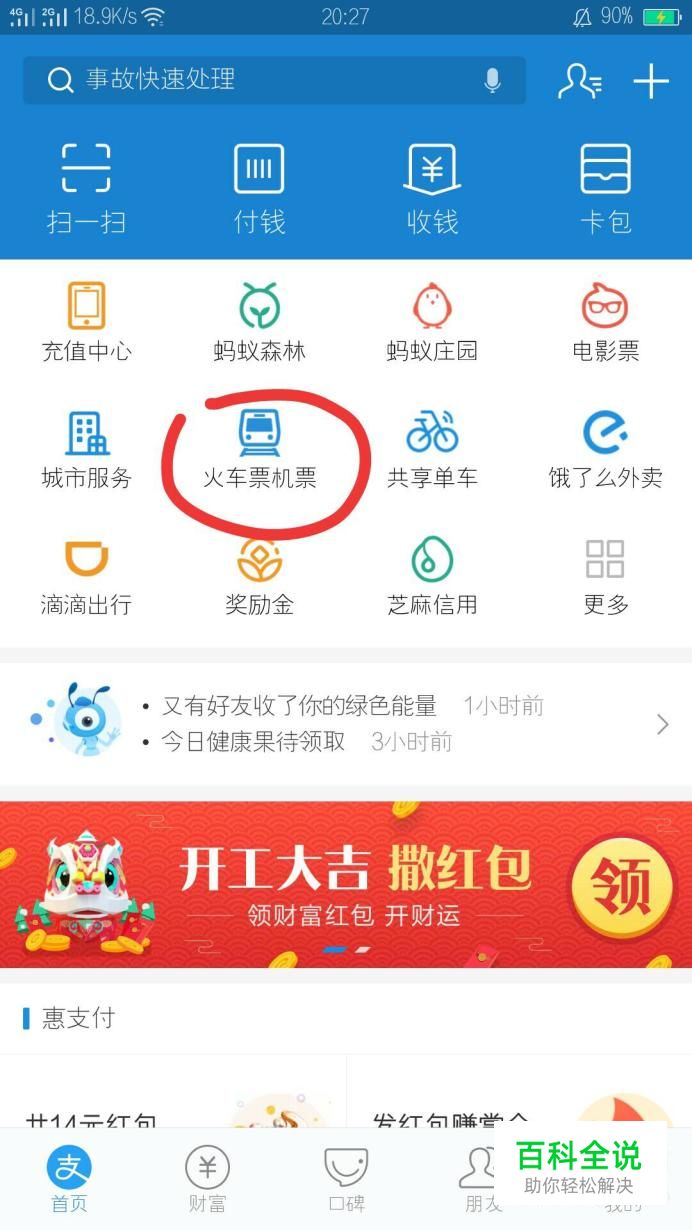Switch to the 财富 tab
Image resolution: width=692 pixels, height=1230 pixels.
(x=207, y=1180)
